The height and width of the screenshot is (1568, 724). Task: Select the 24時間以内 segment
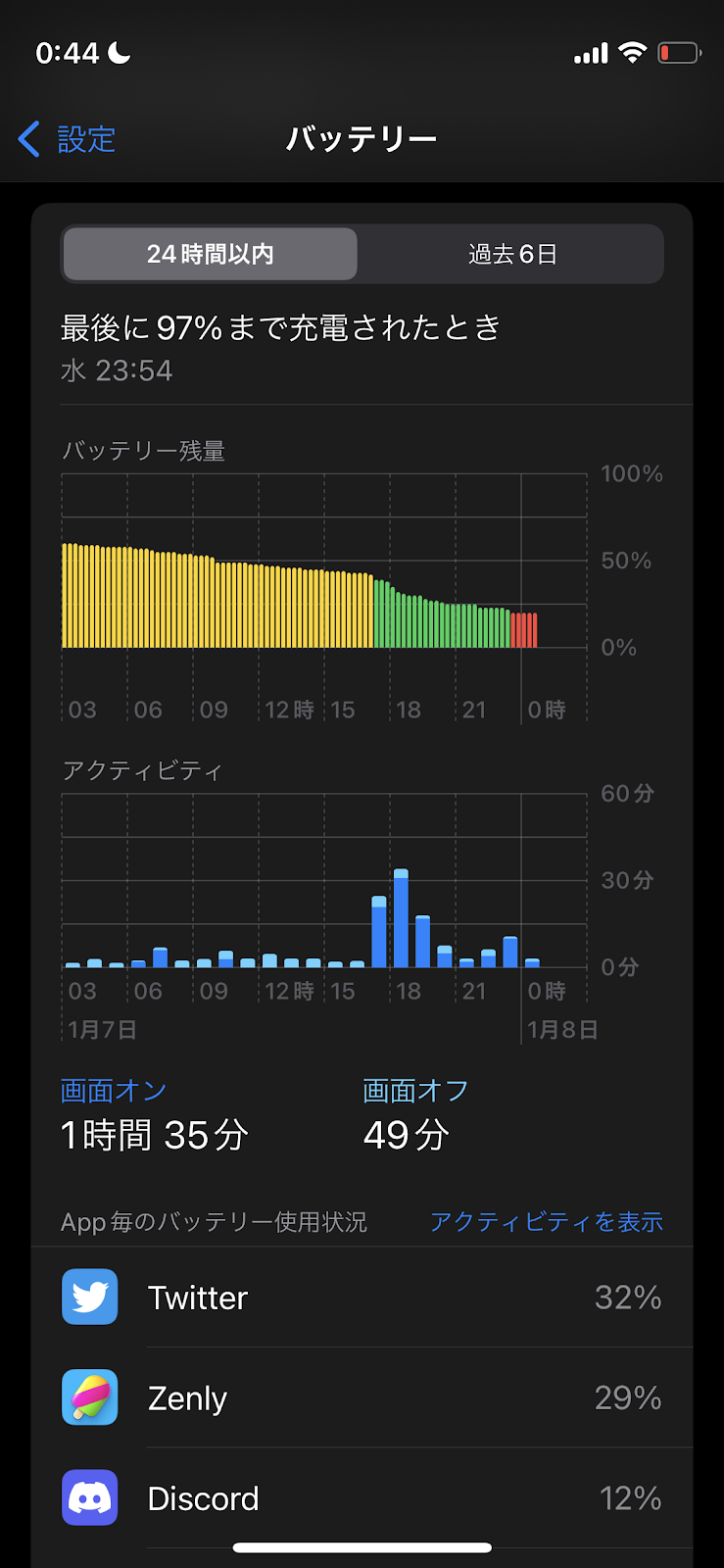(x=210, y=254)
